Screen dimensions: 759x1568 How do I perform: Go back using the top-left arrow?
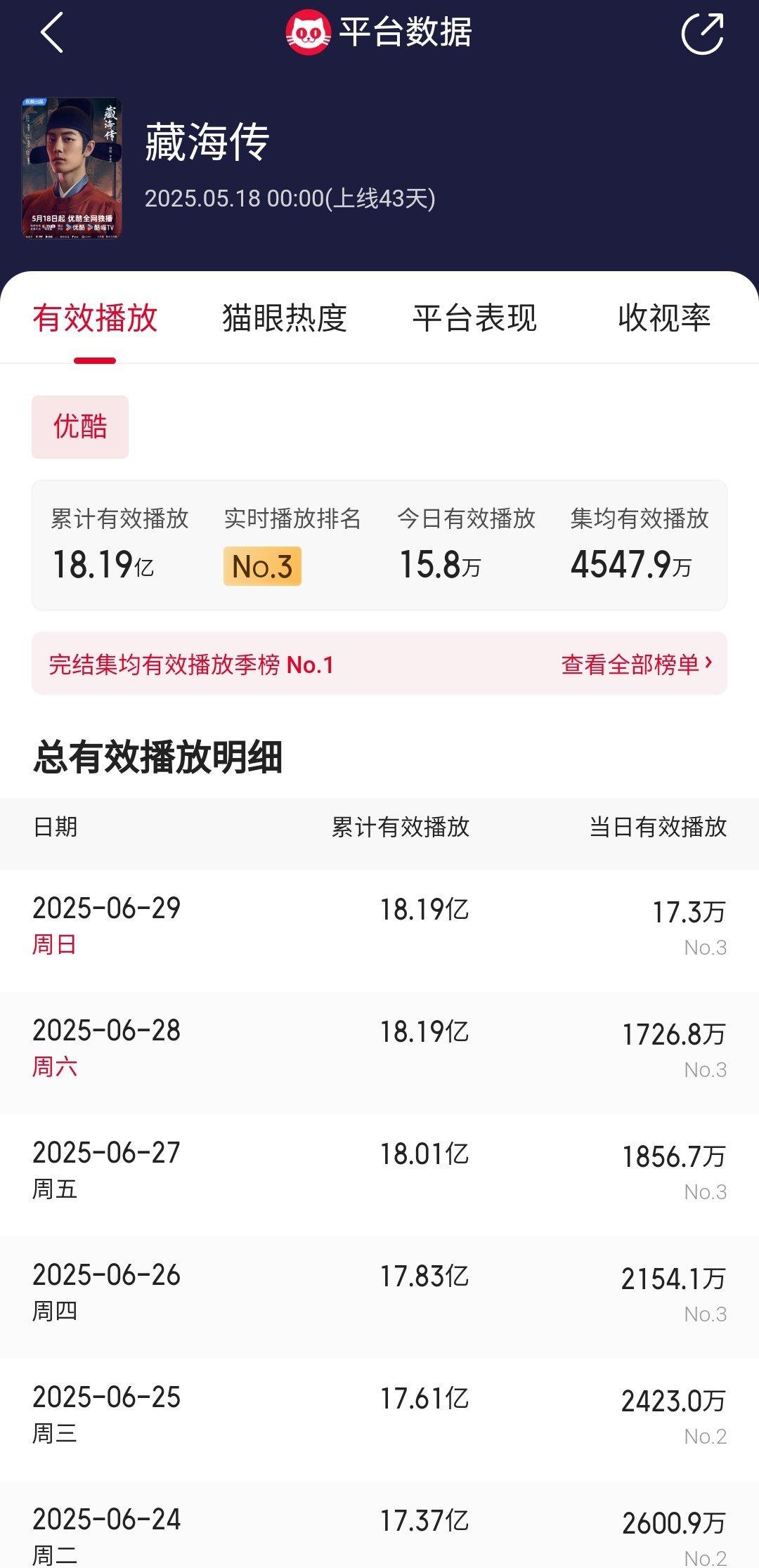pos(53,32)
